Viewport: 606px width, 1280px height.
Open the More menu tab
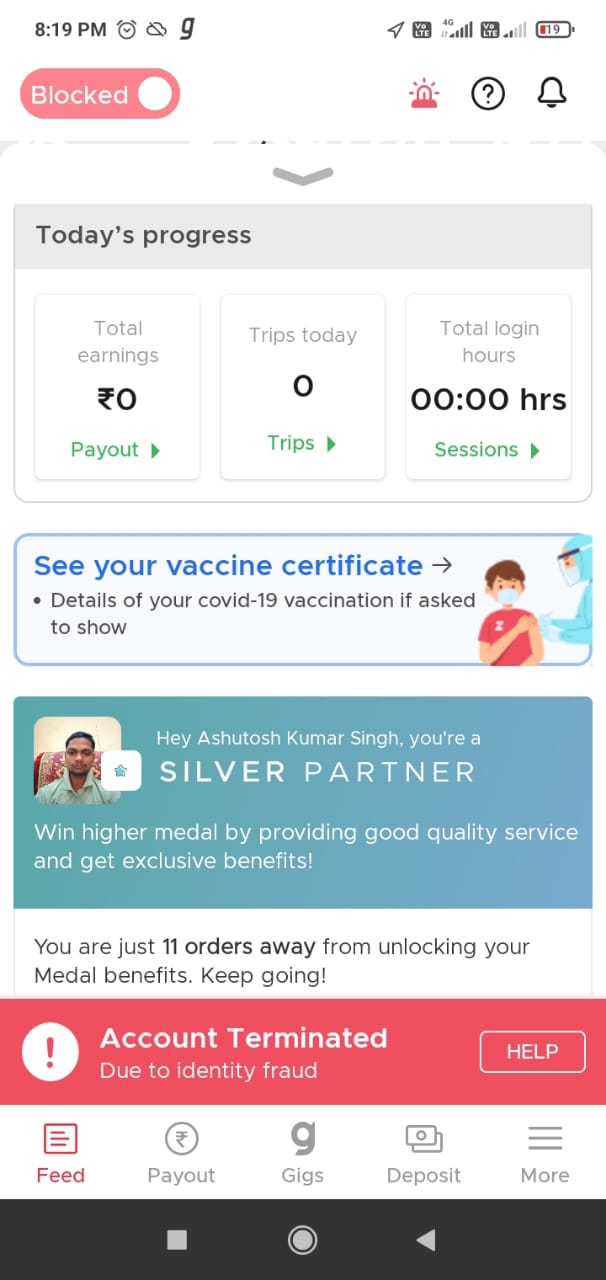coord(545,1152)
